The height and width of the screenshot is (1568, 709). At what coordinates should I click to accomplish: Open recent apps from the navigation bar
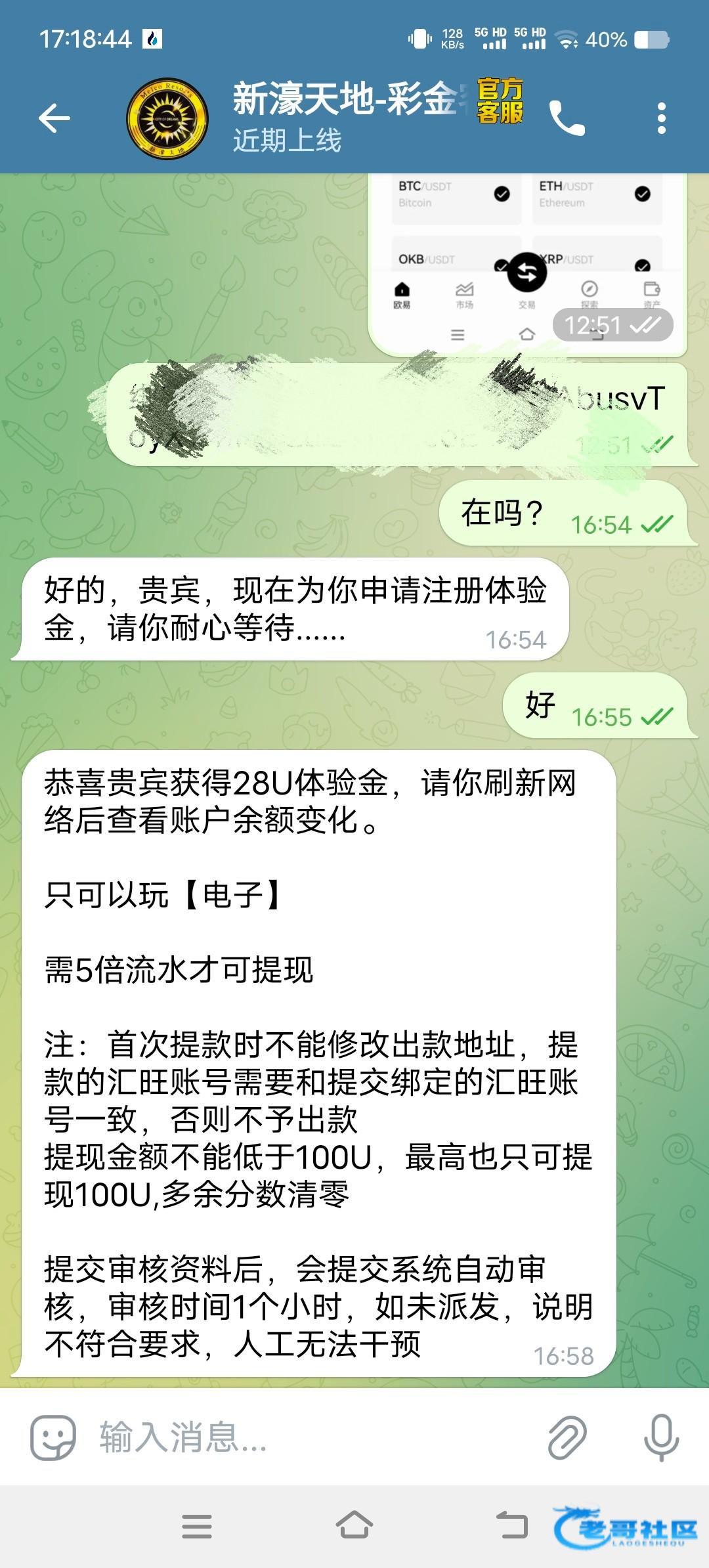(197, 1527)
